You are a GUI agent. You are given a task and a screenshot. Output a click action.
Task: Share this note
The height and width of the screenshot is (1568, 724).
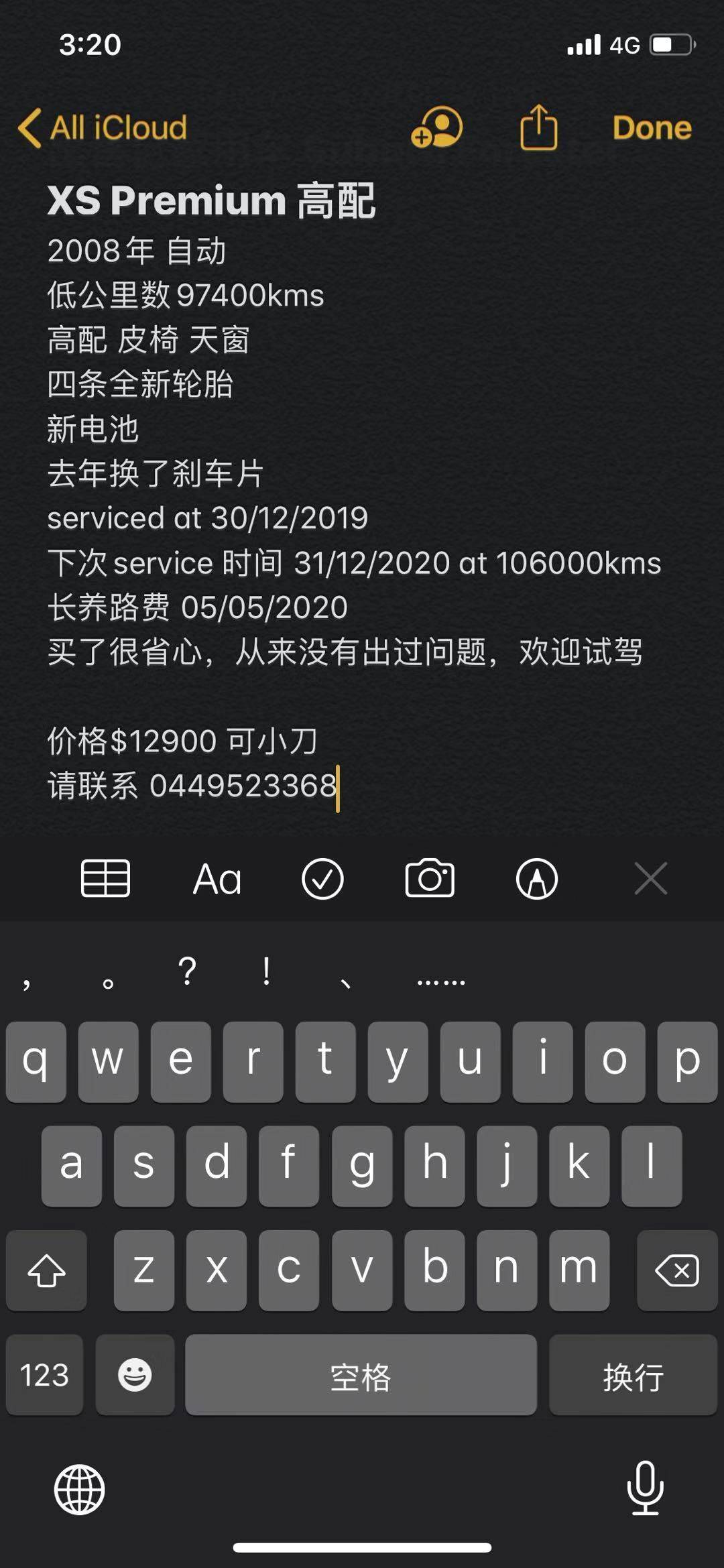point(538,127)
